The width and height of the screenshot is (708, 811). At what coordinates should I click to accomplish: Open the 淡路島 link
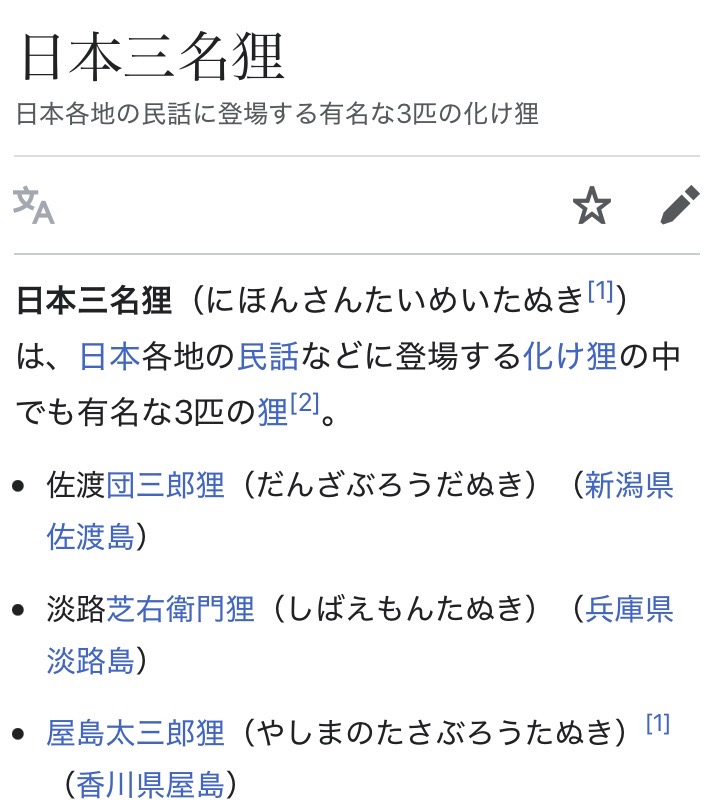(x=91, y=660)
